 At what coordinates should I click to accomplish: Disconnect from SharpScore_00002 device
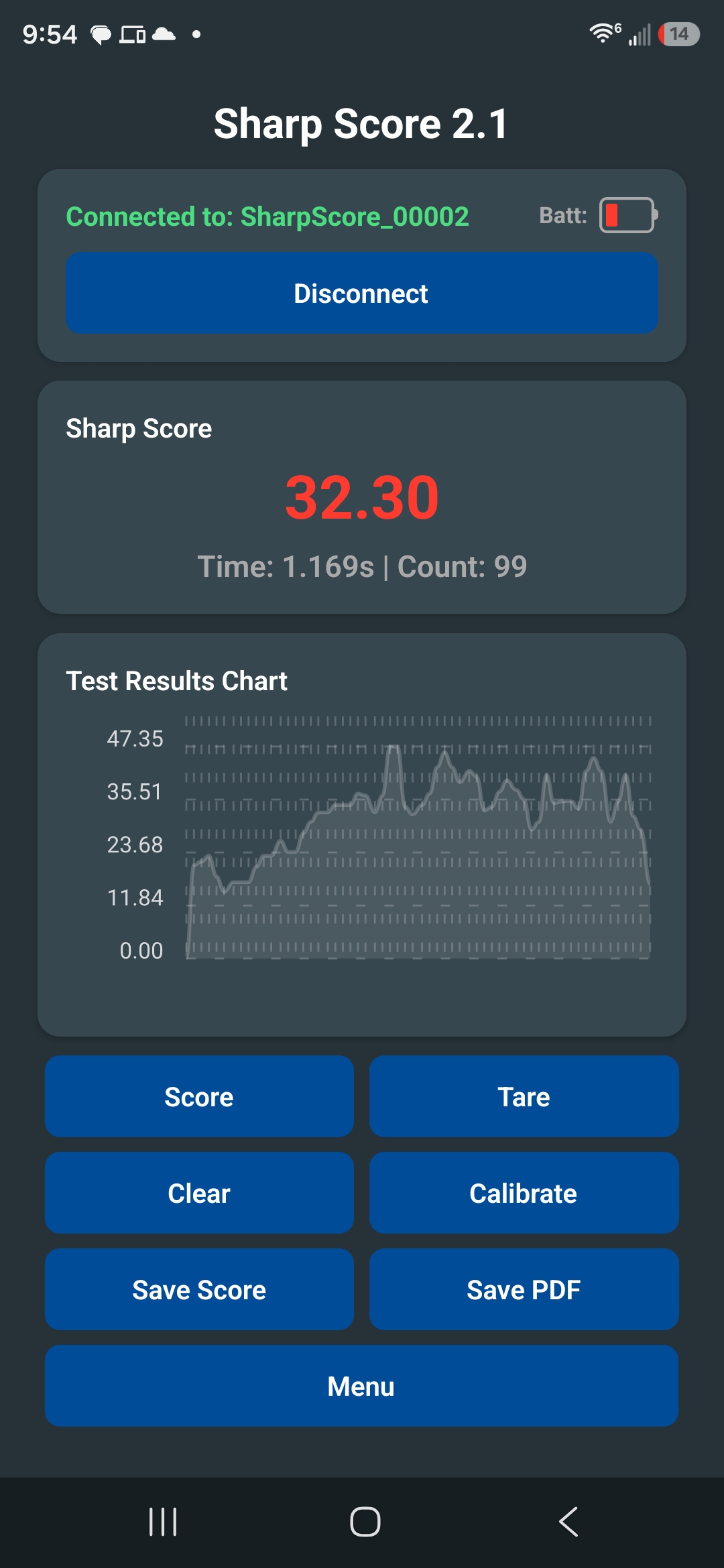coord(361,293)
